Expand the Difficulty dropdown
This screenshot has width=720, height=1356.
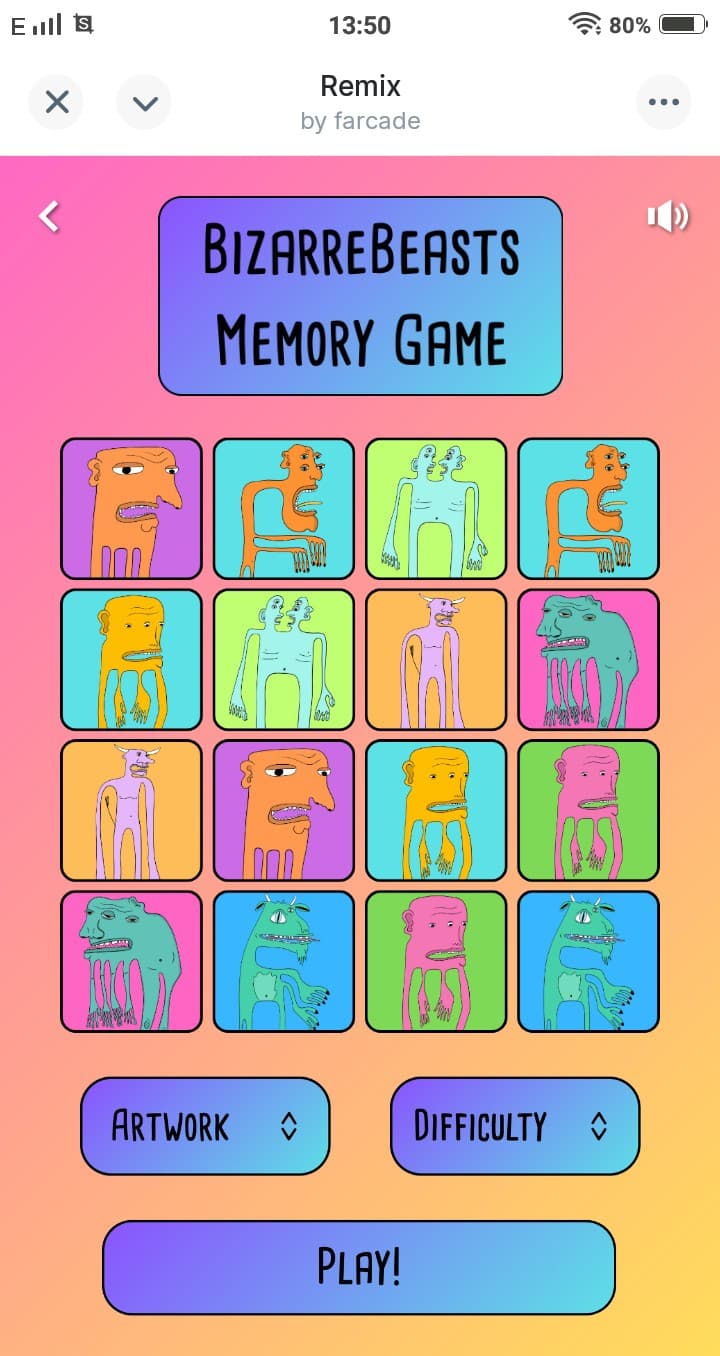coord(514,1126)
